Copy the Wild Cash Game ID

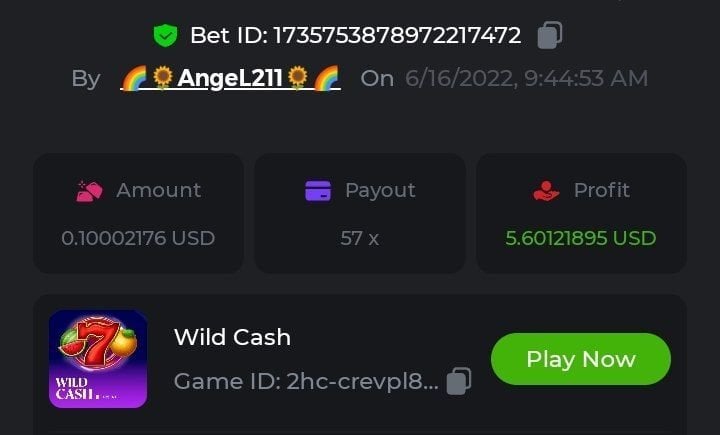pos(459,381)
